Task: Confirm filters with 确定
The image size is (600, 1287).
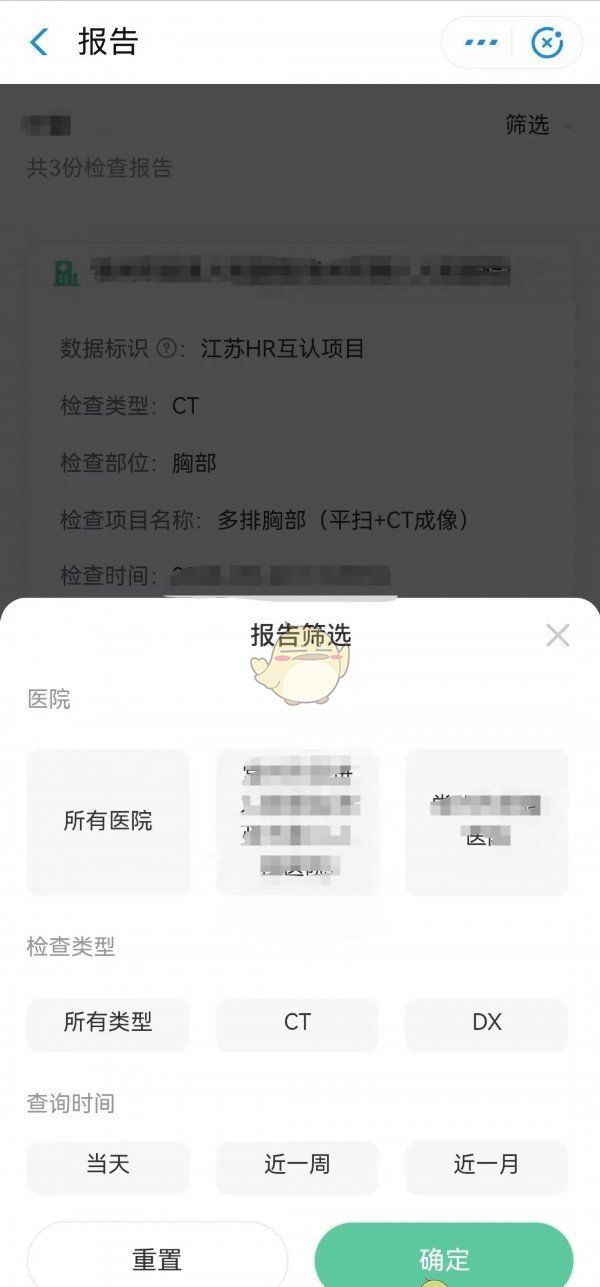Action: (444, 1259)
